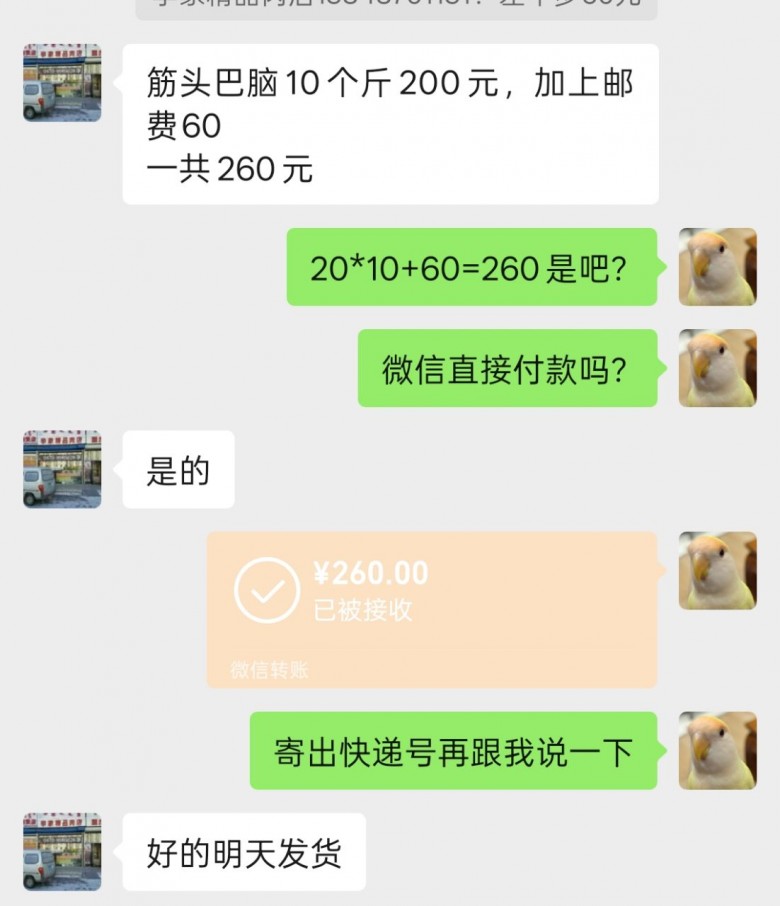Tap the shop avatar beside the 是的 message
This screenshot has width=780, height=906.
62,469
